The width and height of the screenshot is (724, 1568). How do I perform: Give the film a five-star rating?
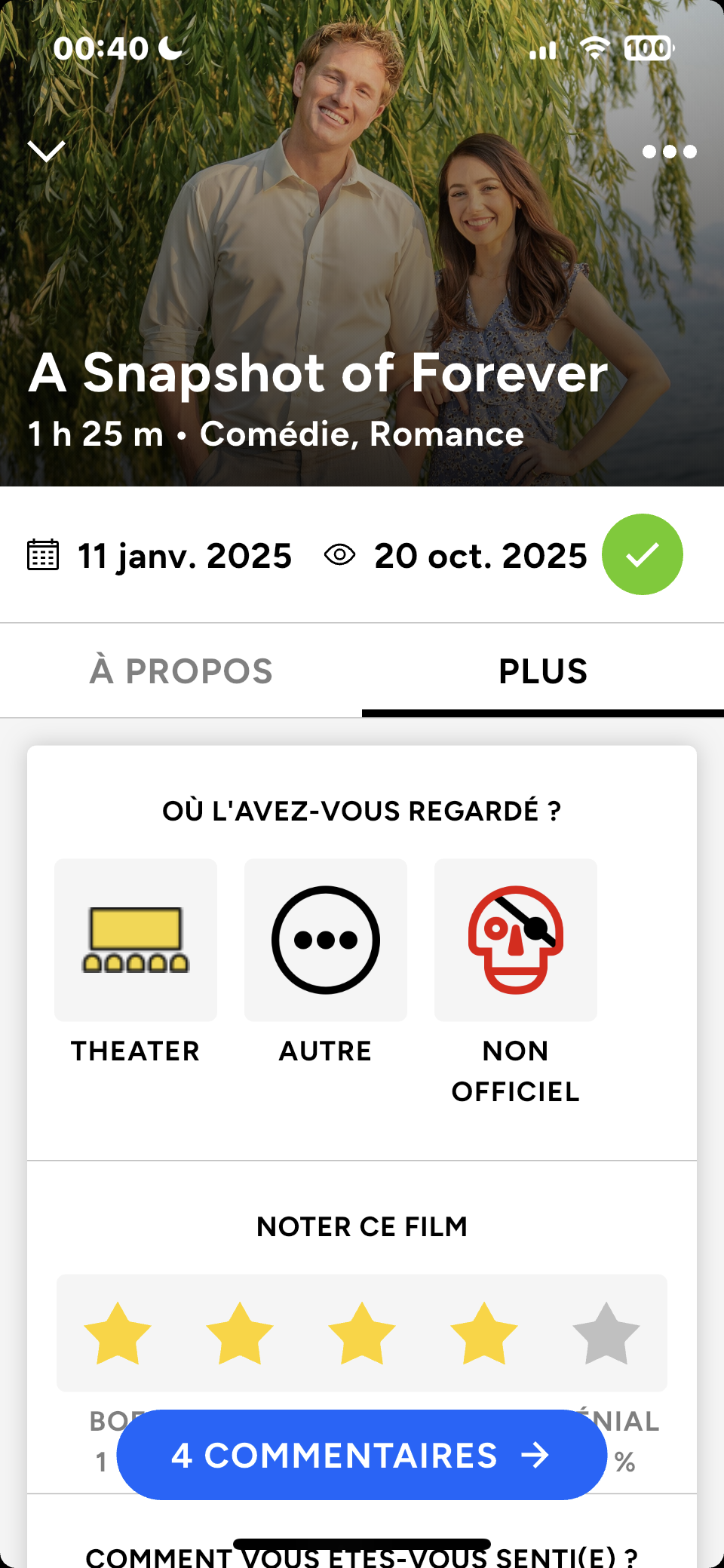[606, 1333]
